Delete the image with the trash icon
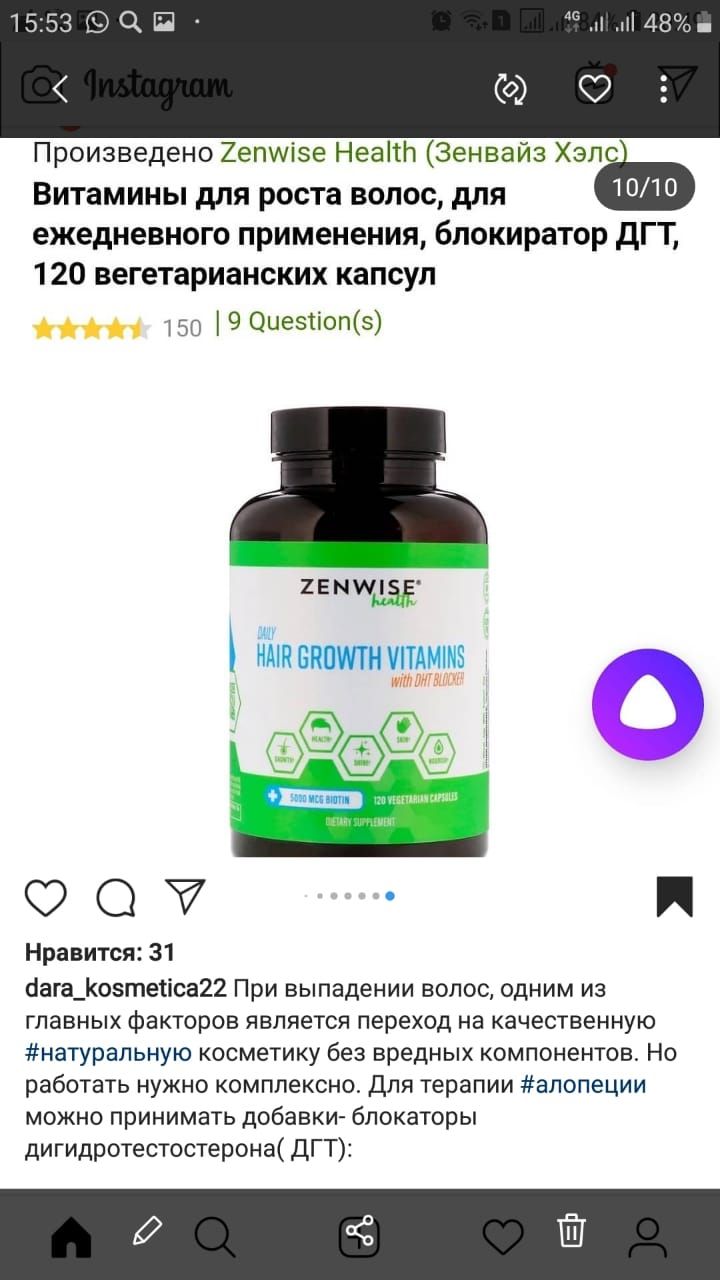Screen dimensions: 720x1280 571,1232
